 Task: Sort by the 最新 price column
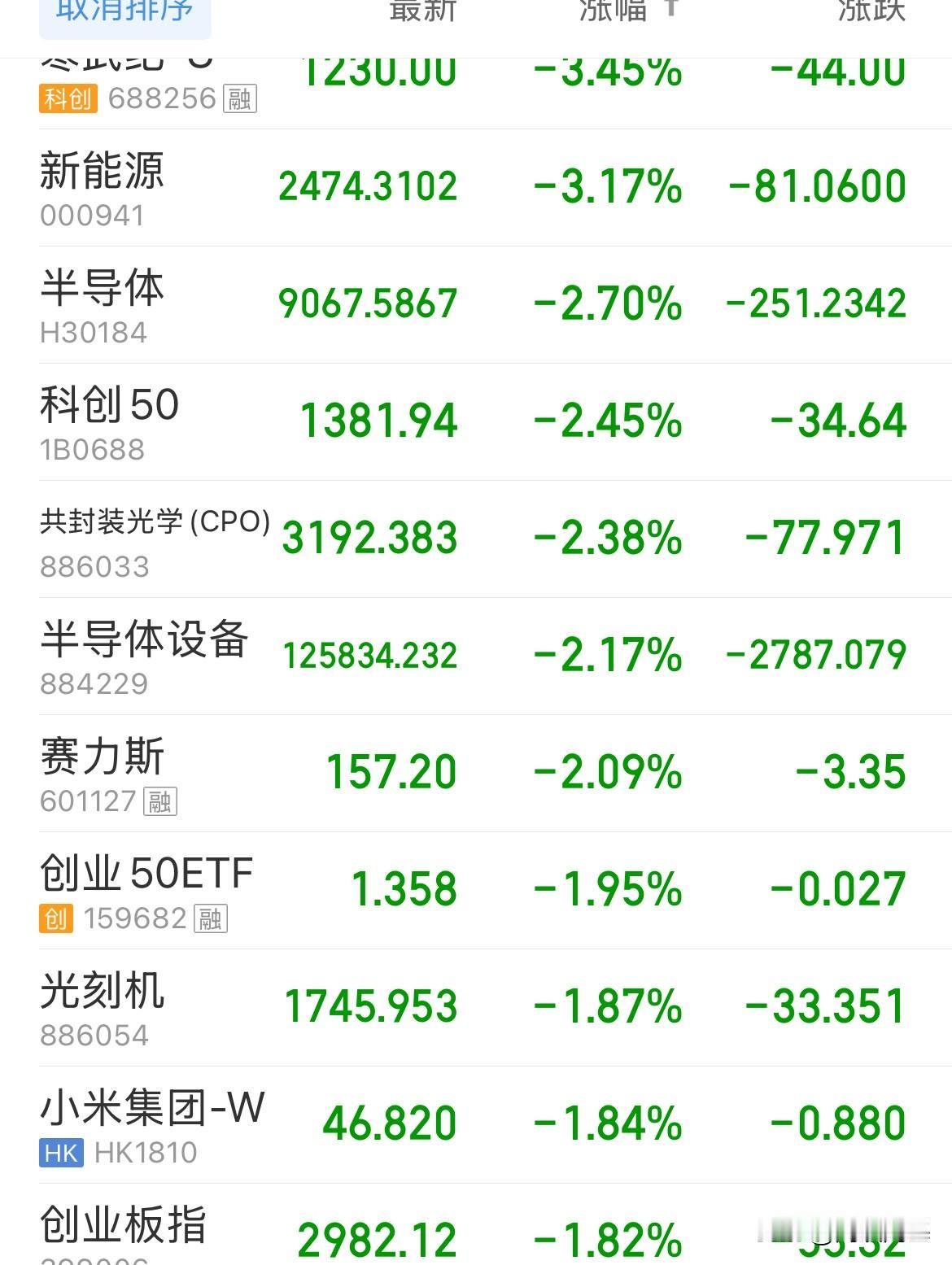(x=422, y=11)
